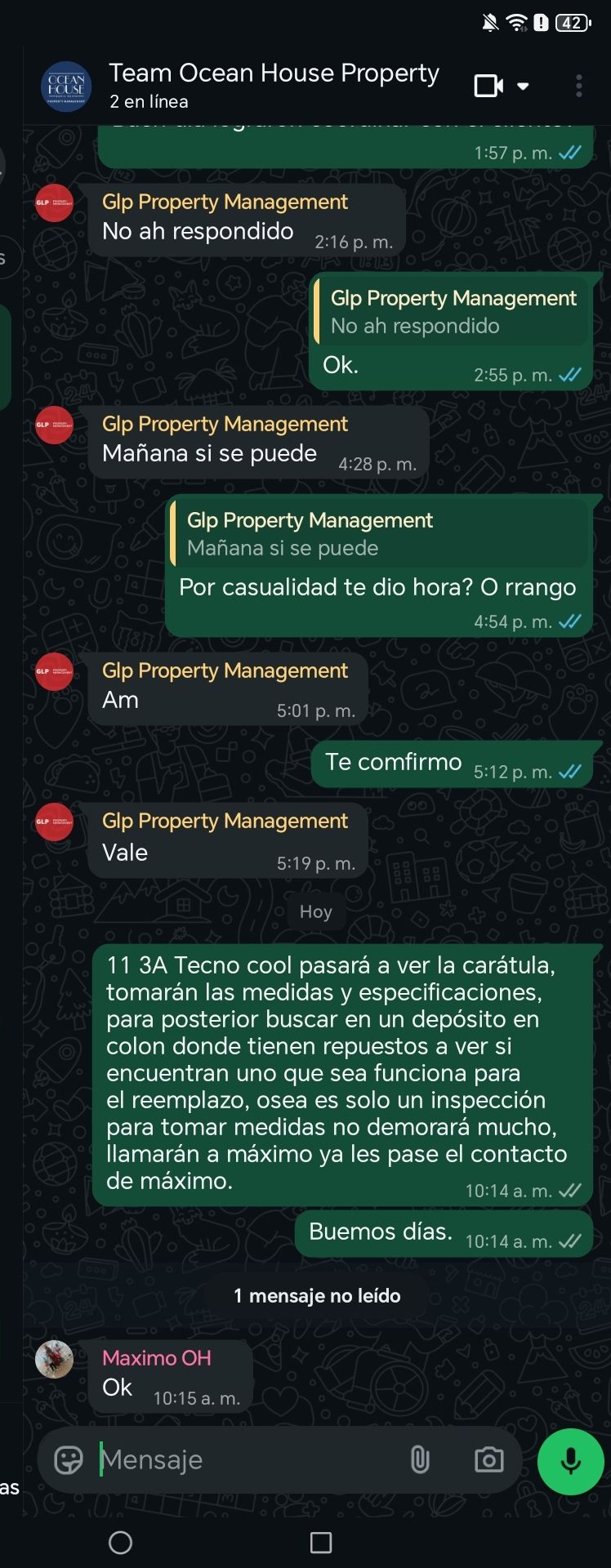Open Team Ocean House Property group info
The image size is (611, 1568).
(x=274, y=85)
